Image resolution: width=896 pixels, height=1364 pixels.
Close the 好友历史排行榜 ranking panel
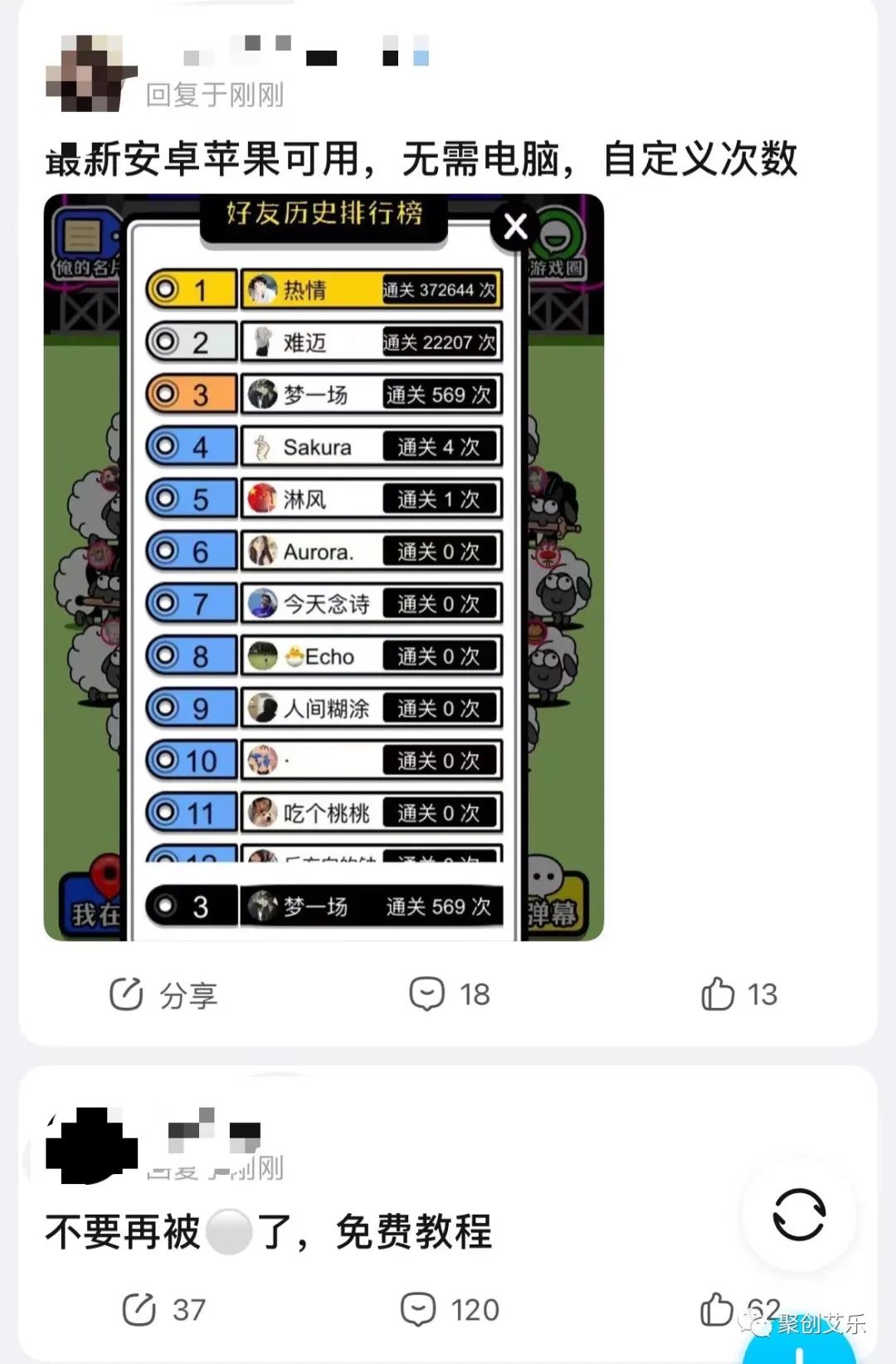click(x=515, y=226)
